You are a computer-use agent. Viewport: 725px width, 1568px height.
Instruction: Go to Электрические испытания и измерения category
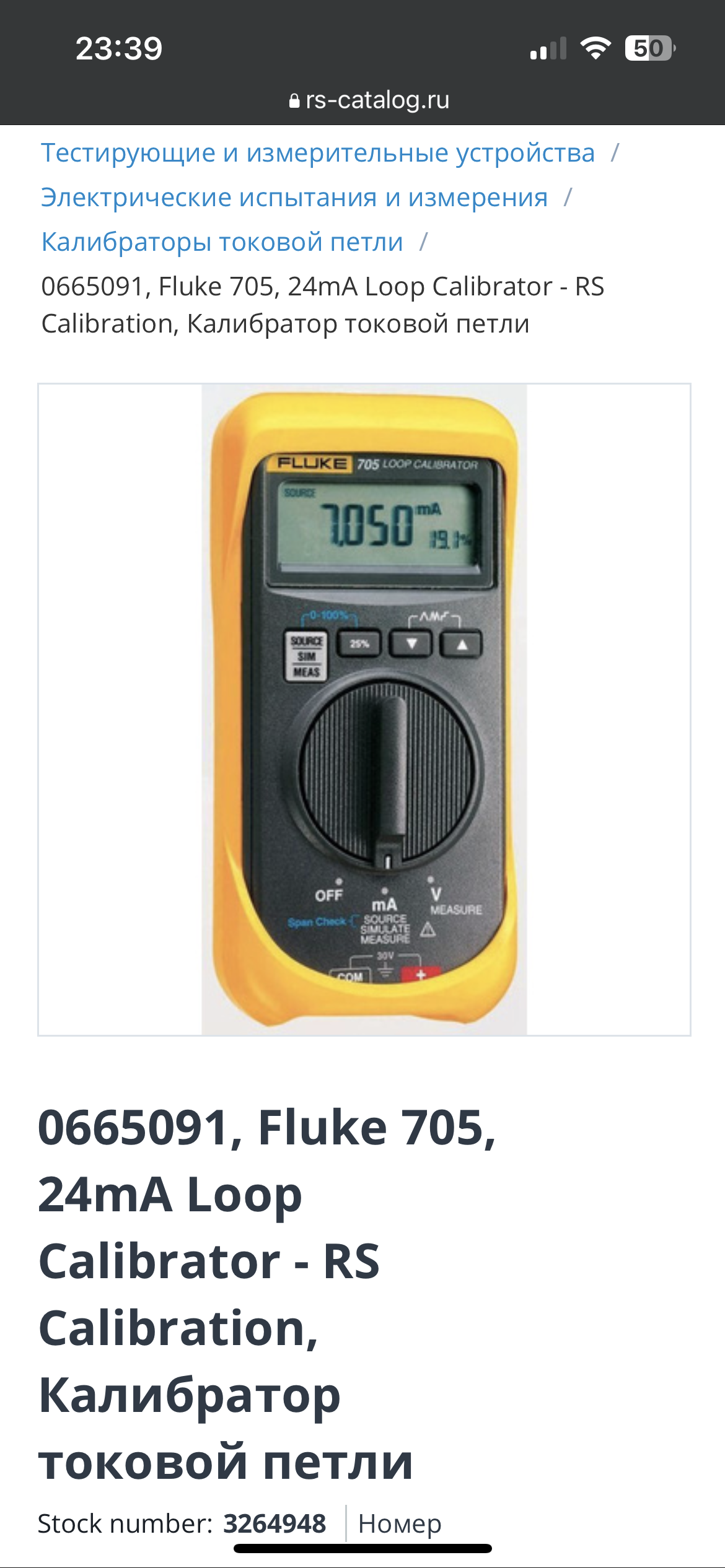click(294, 198)
